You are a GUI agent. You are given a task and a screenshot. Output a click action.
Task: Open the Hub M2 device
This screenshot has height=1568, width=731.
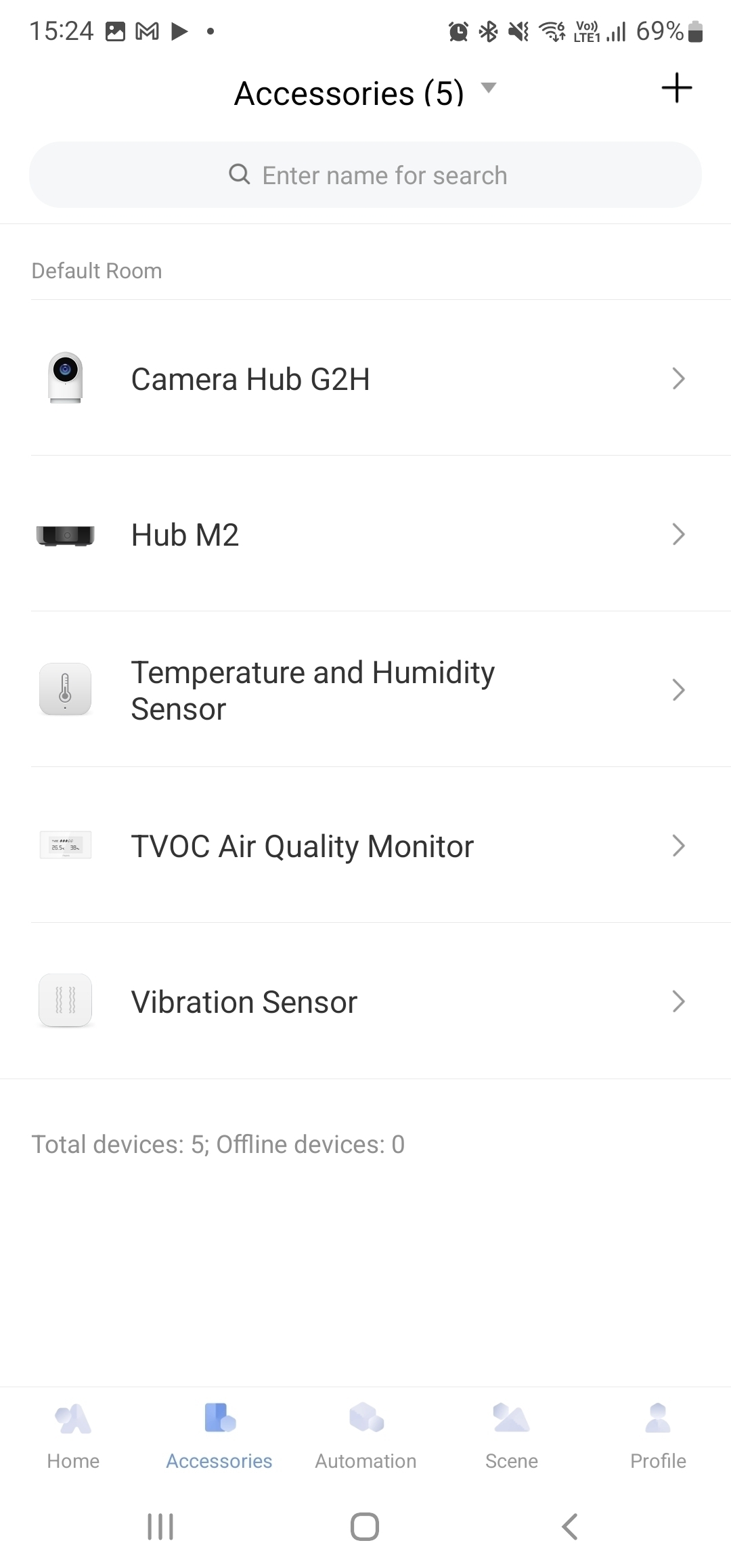(365, 534)
